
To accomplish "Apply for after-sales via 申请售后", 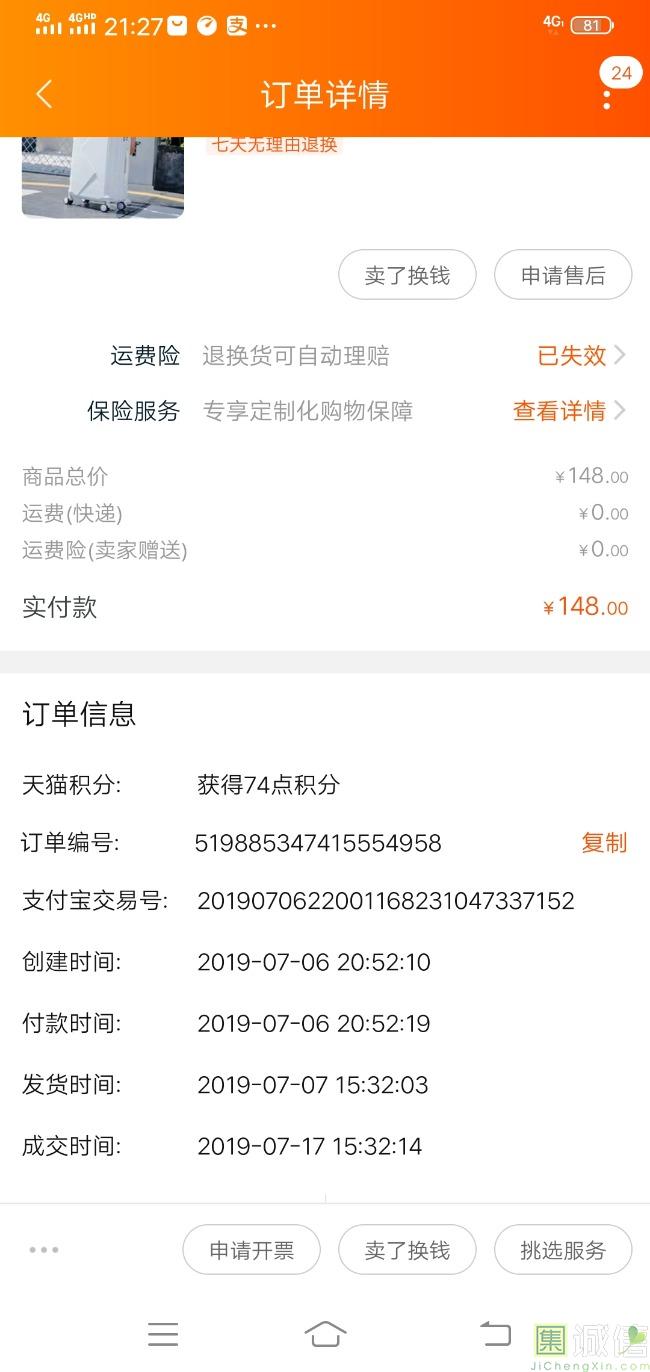I will tap(563, 275).
